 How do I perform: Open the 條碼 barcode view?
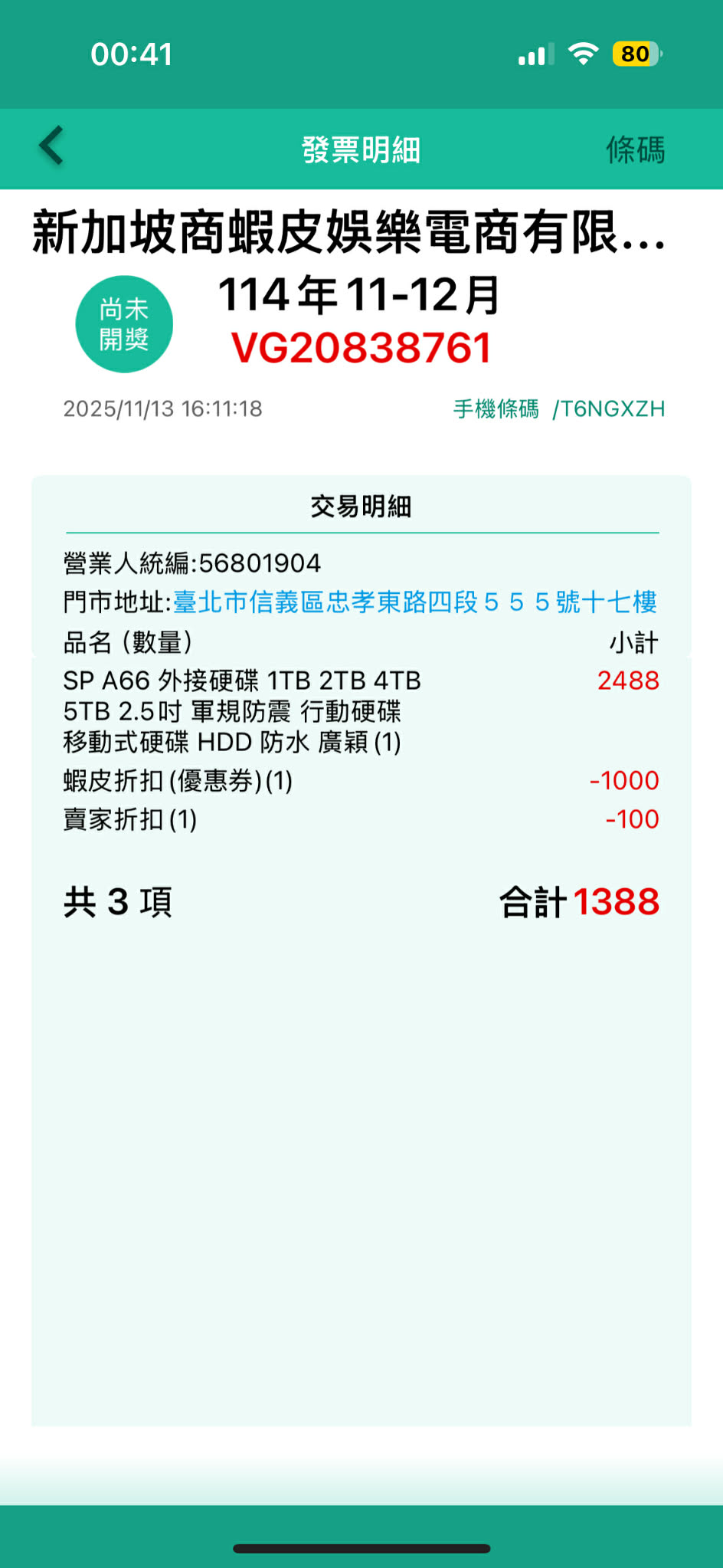635,149
